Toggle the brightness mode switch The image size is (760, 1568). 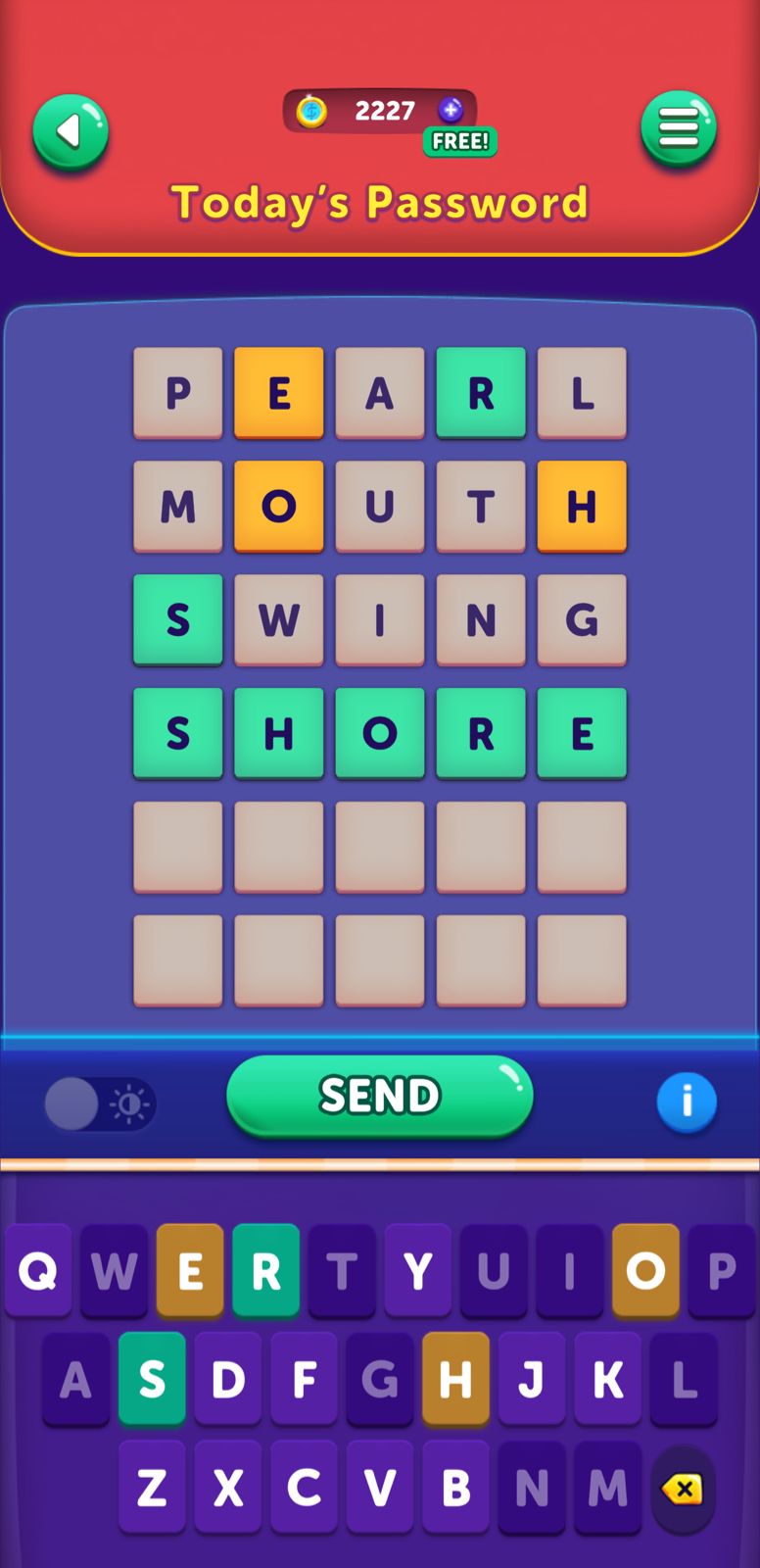pyautogui.click(x=100, y=1104)
